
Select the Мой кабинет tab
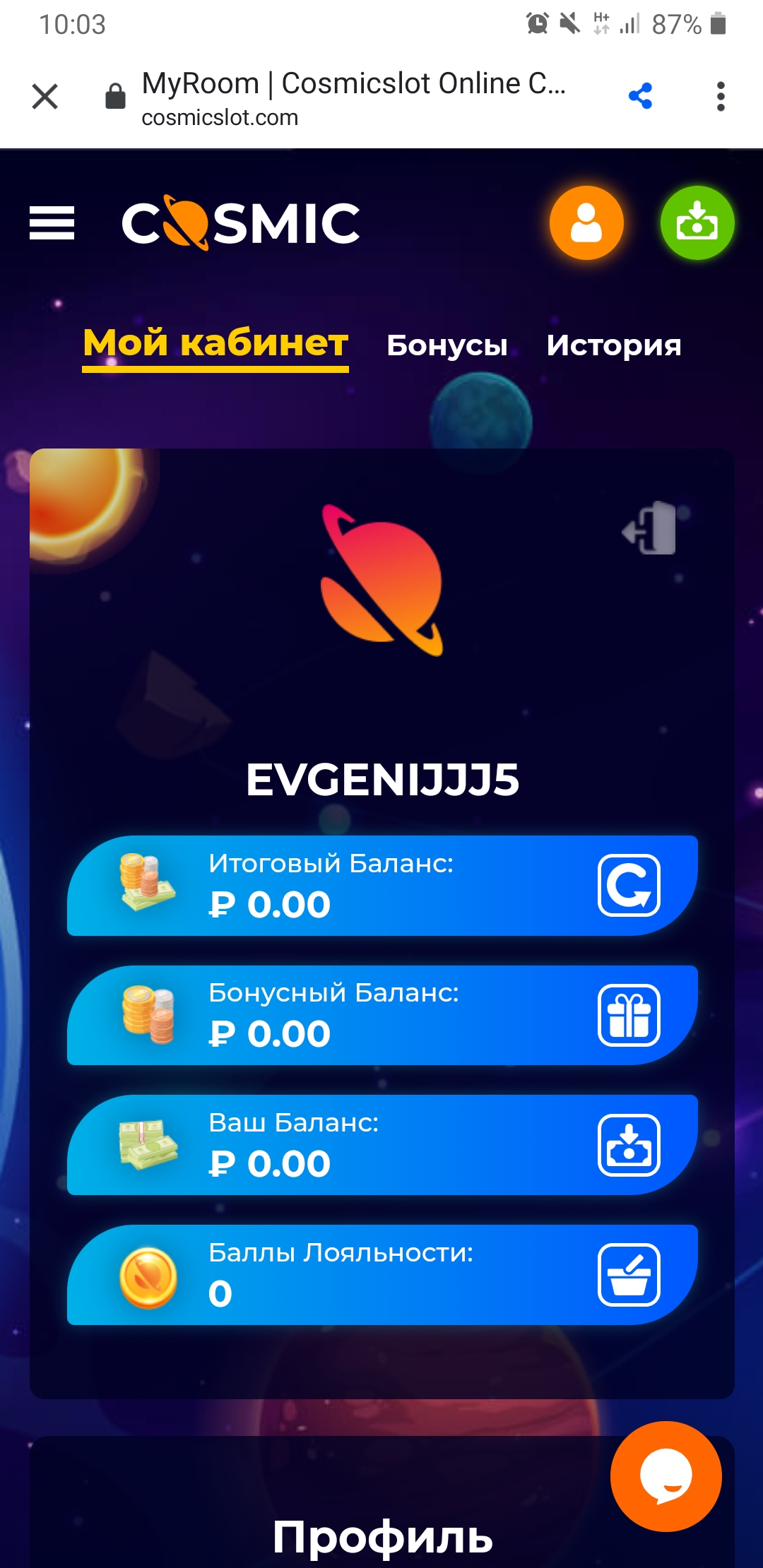coord(215,344)
